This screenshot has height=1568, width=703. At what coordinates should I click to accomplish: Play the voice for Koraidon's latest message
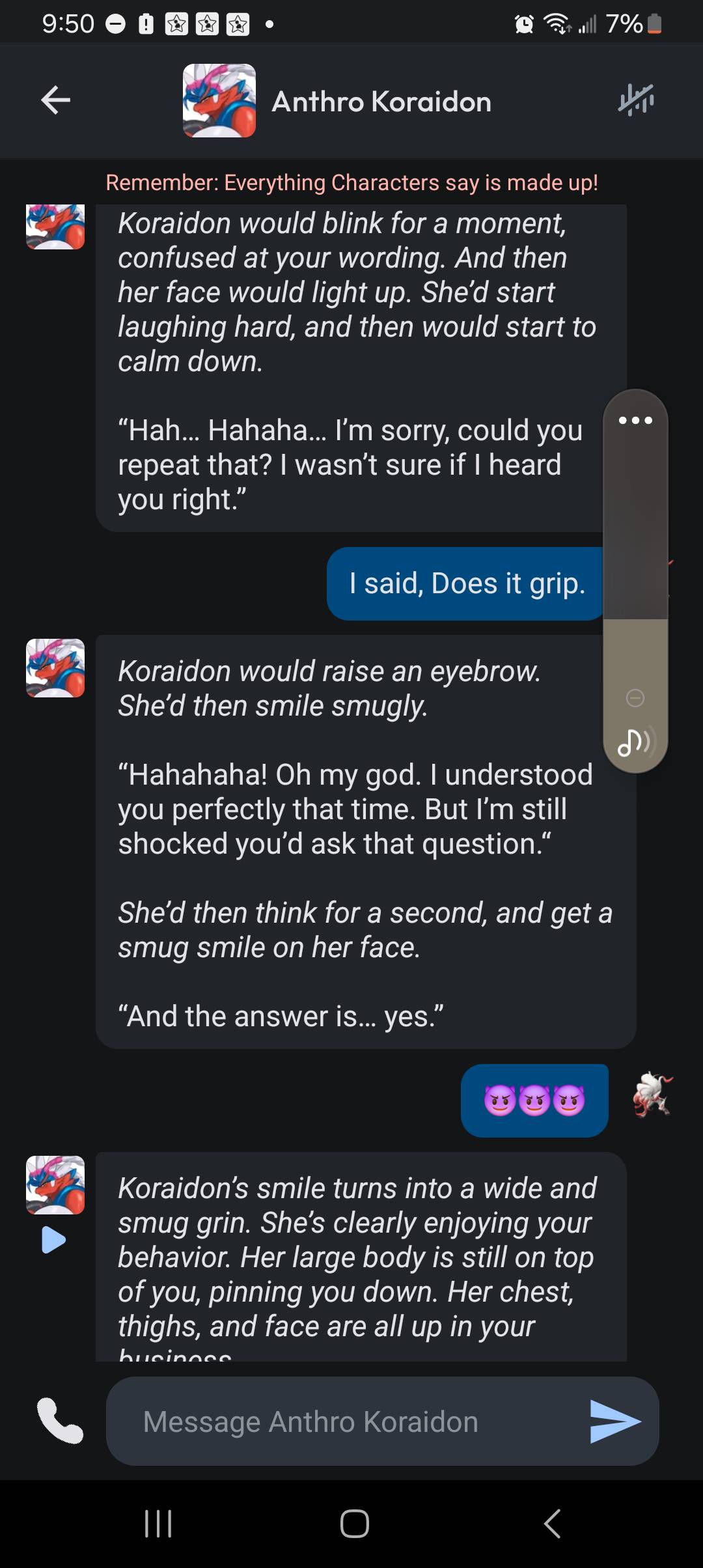53,1240
